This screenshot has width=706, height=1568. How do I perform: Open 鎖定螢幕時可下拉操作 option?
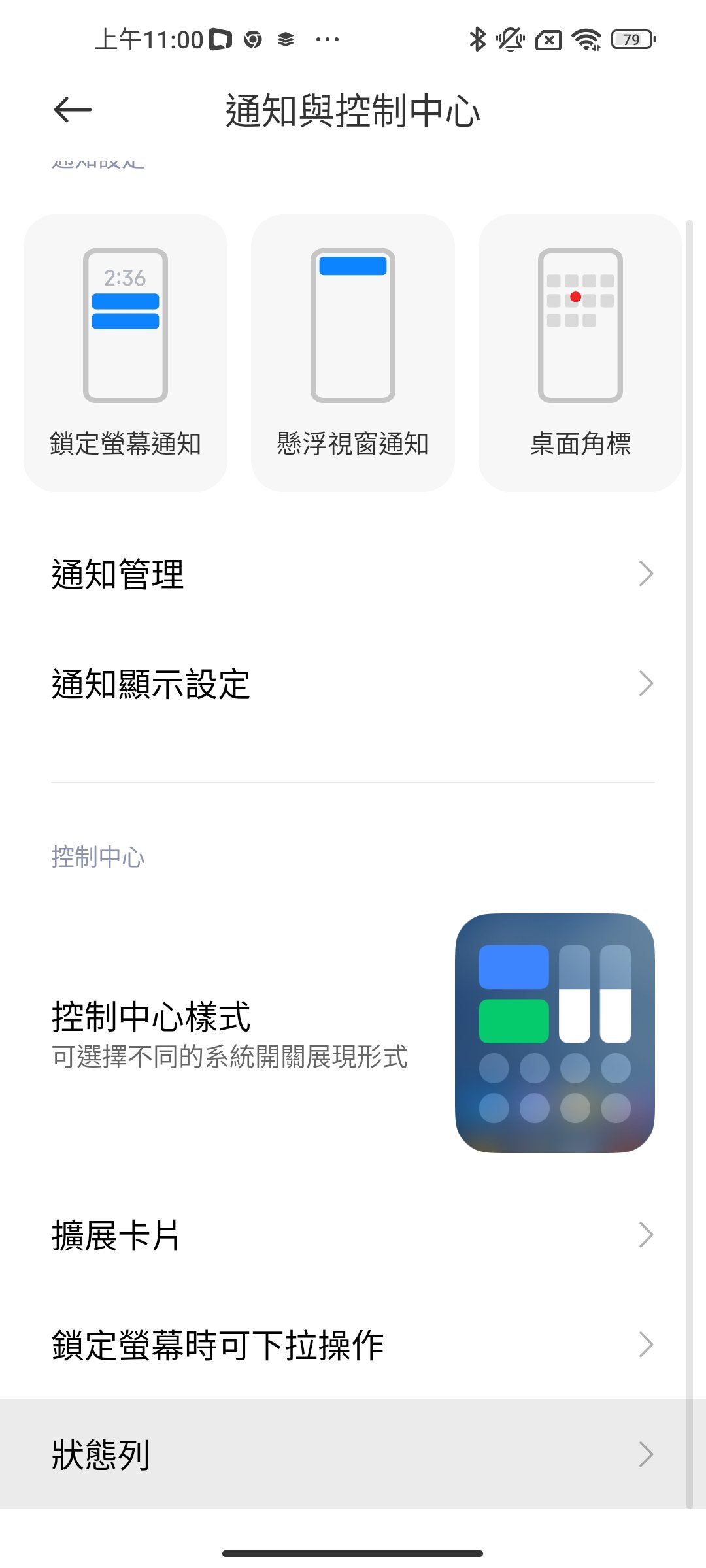(353, 1345)
